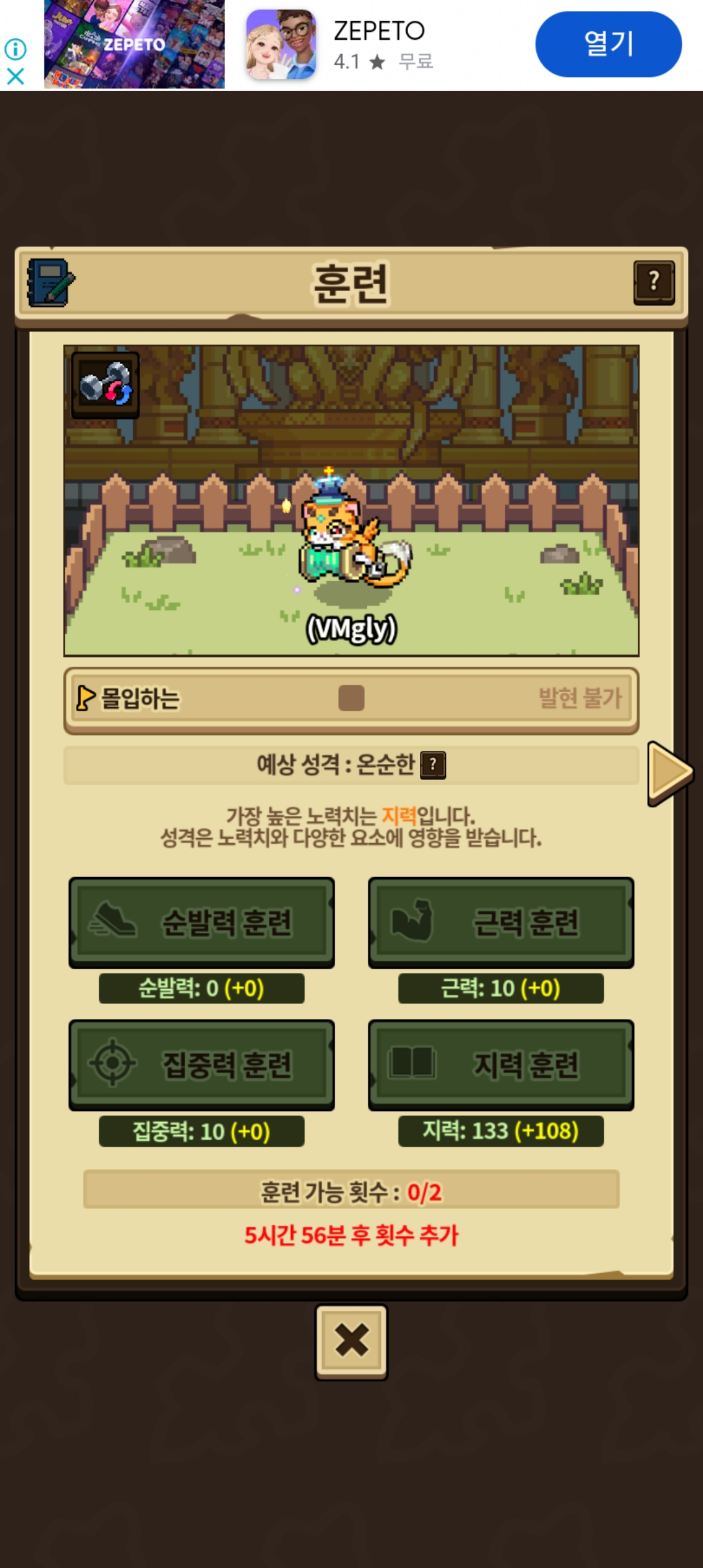Open the ZEPETO ad with the 열기 button
The height and width of the screenshot is (1568, 703).
pos(608,44)
